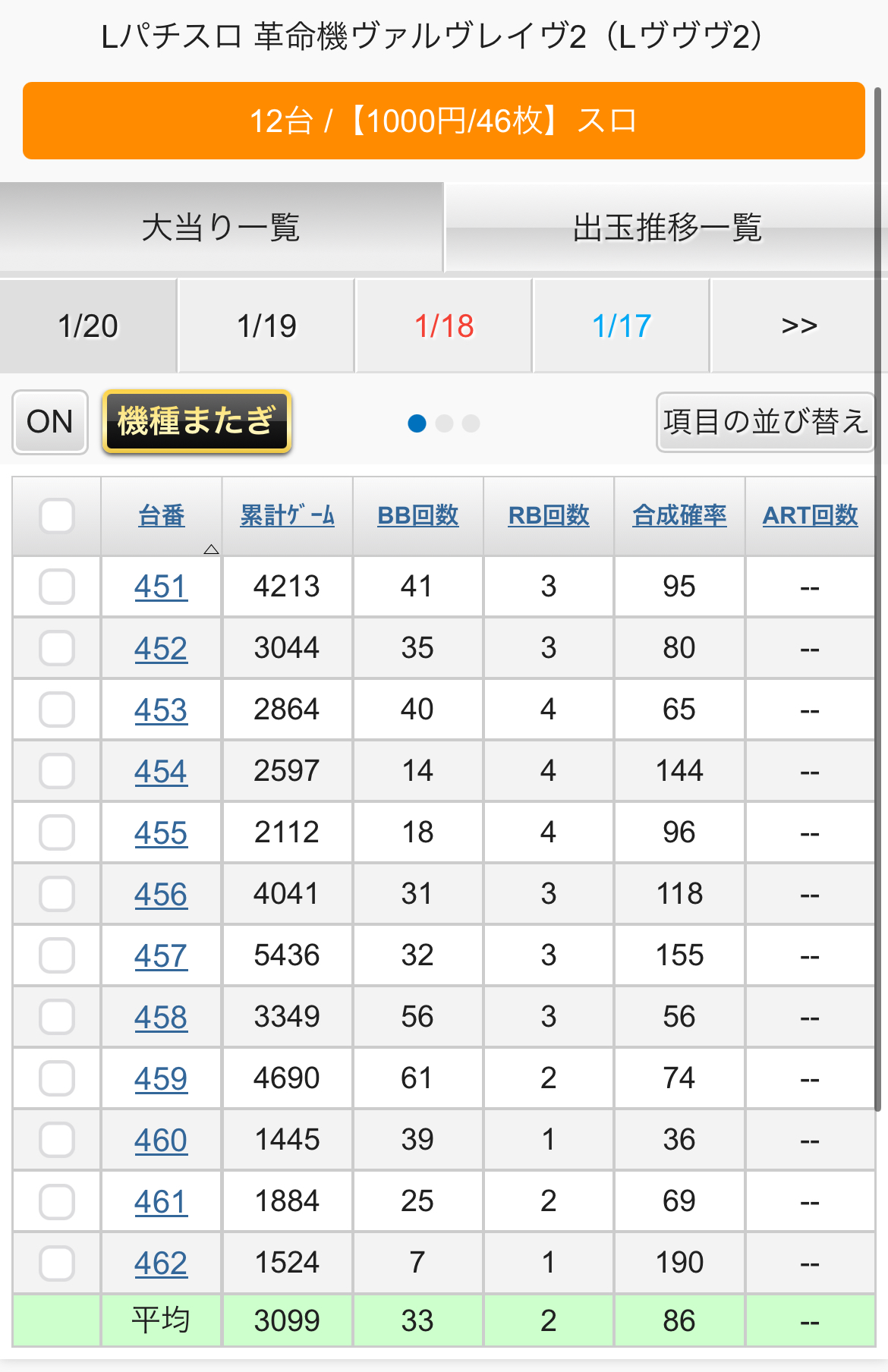This screenshot has width=888, height=1372.
Task: Sort table by 合成確率 column
Action: [x=679, y=516]
